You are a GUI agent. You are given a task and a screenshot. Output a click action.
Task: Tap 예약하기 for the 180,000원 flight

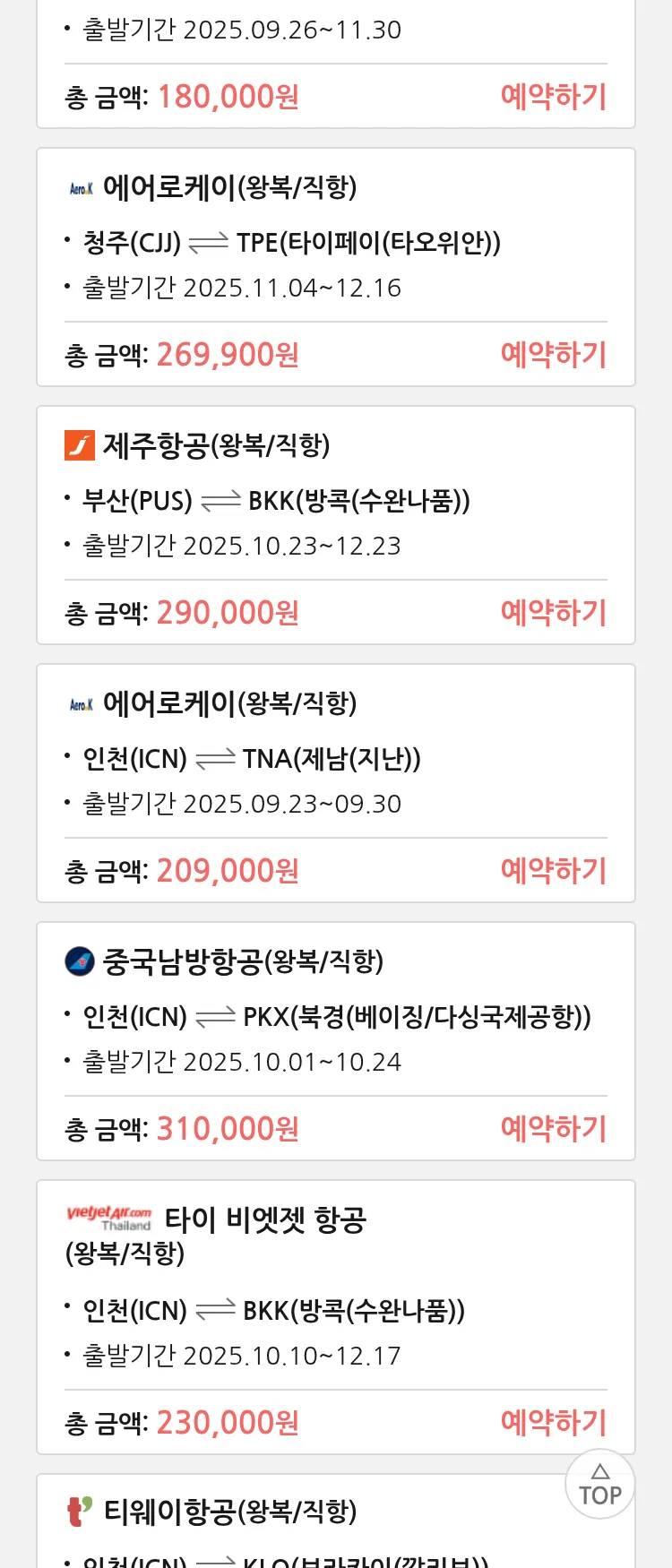(x=553, y=97)
